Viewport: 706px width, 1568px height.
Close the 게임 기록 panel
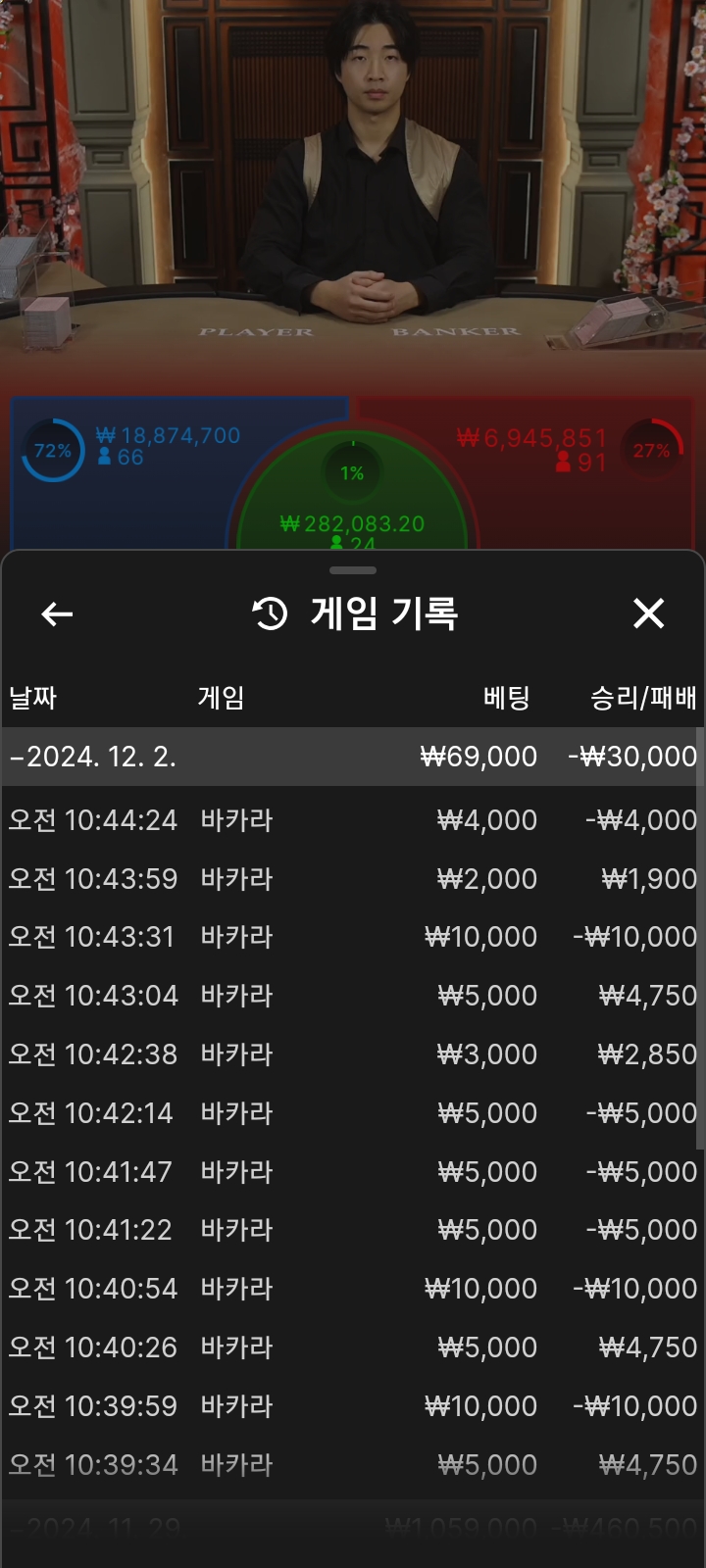(x=648, y=613)
